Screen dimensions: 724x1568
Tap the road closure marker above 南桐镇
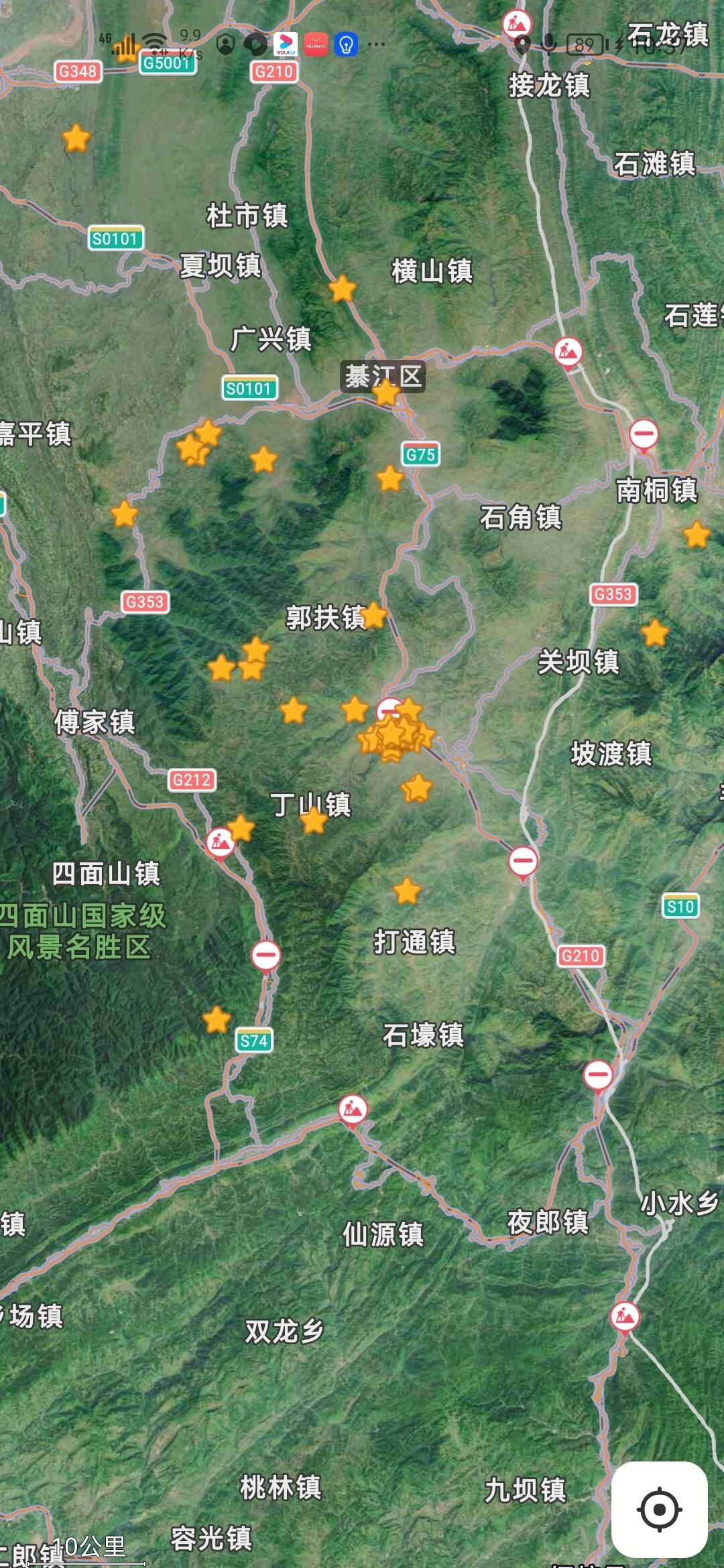(644, 434)
